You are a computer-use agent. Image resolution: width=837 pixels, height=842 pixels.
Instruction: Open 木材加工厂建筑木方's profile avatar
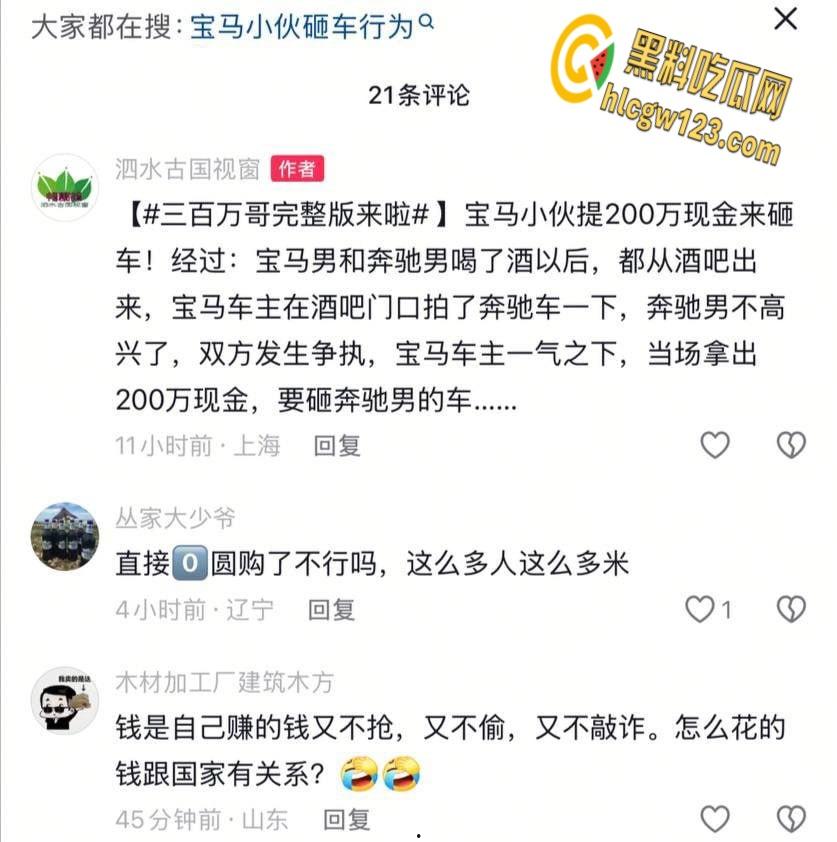tap(64, 701)
